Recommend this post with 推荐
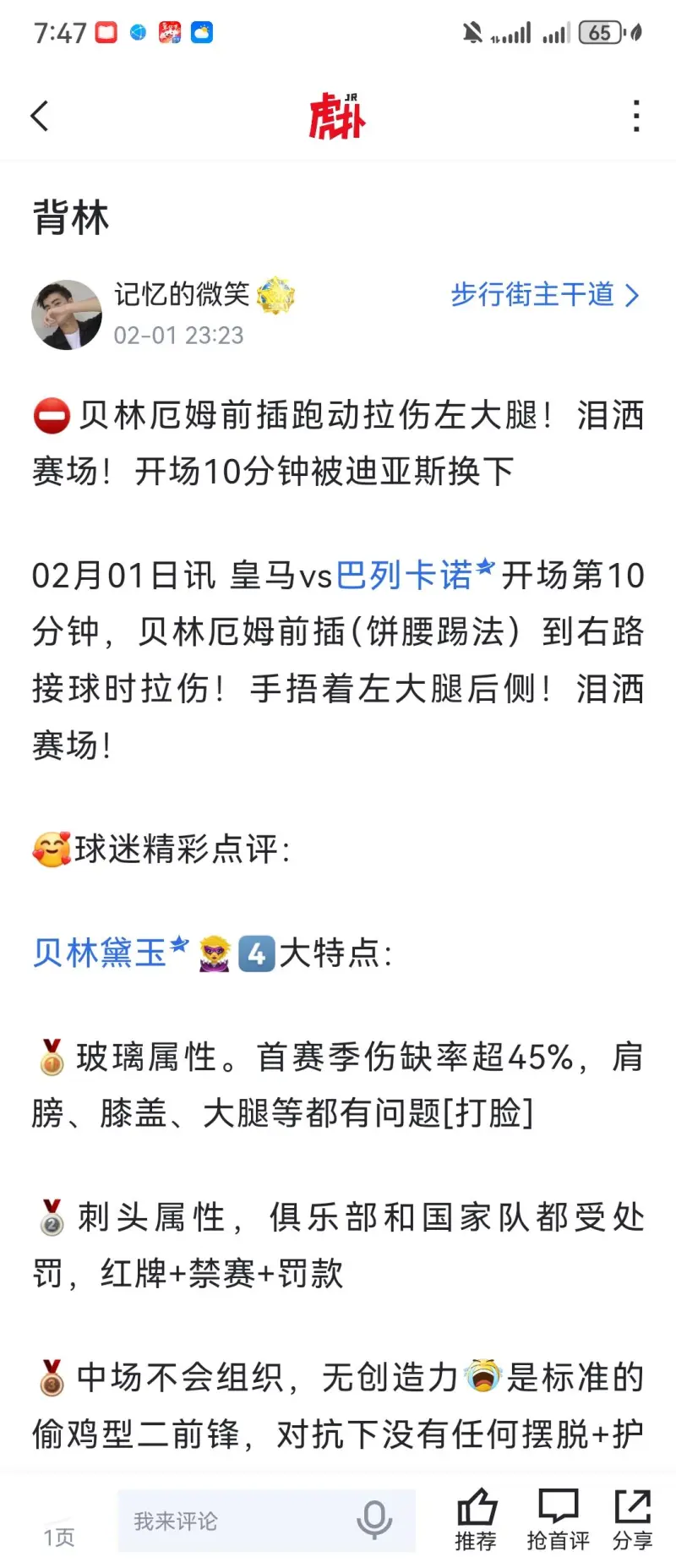This screenshot has width=676, height=1568. [476, 1521]
